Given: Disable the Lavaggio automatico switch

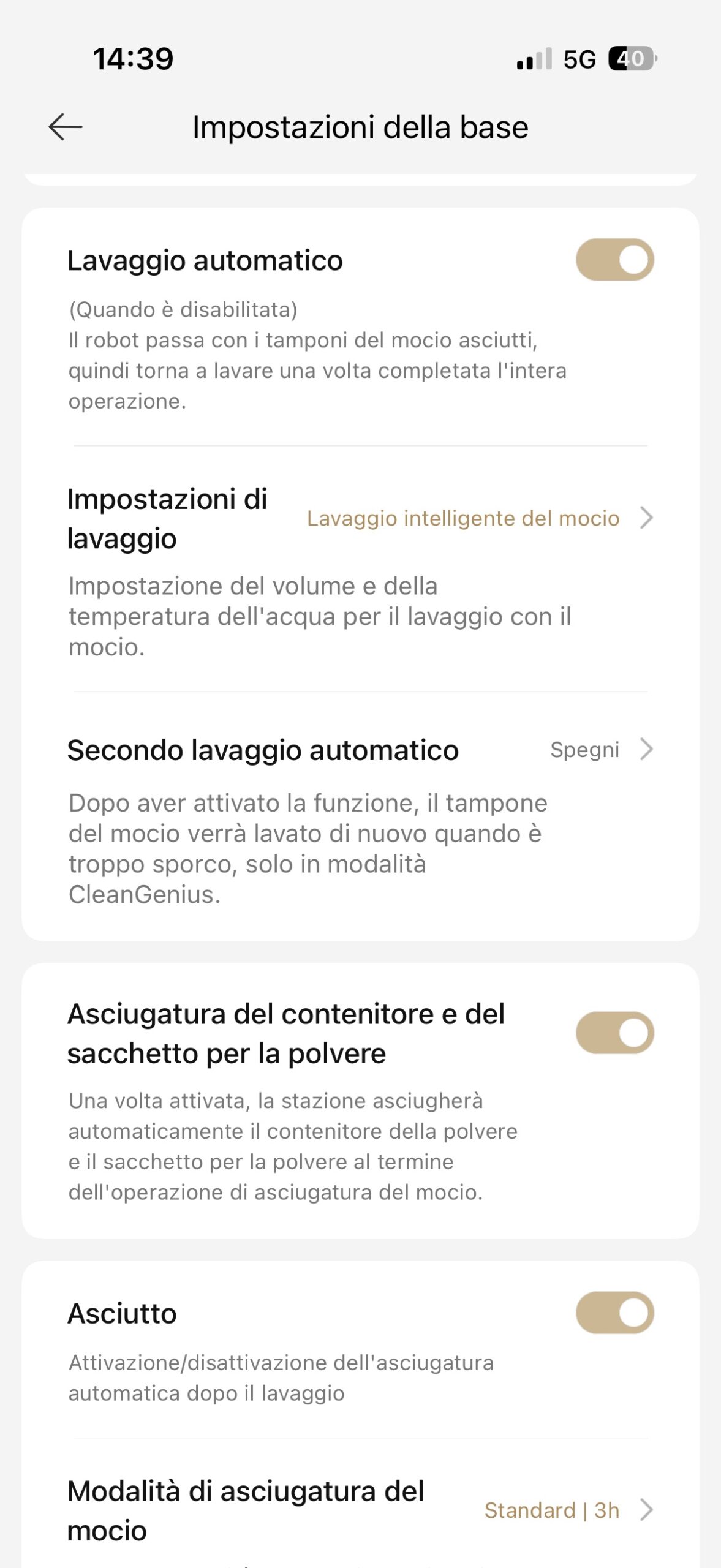Looking at the screenshot, I should 614,260.
